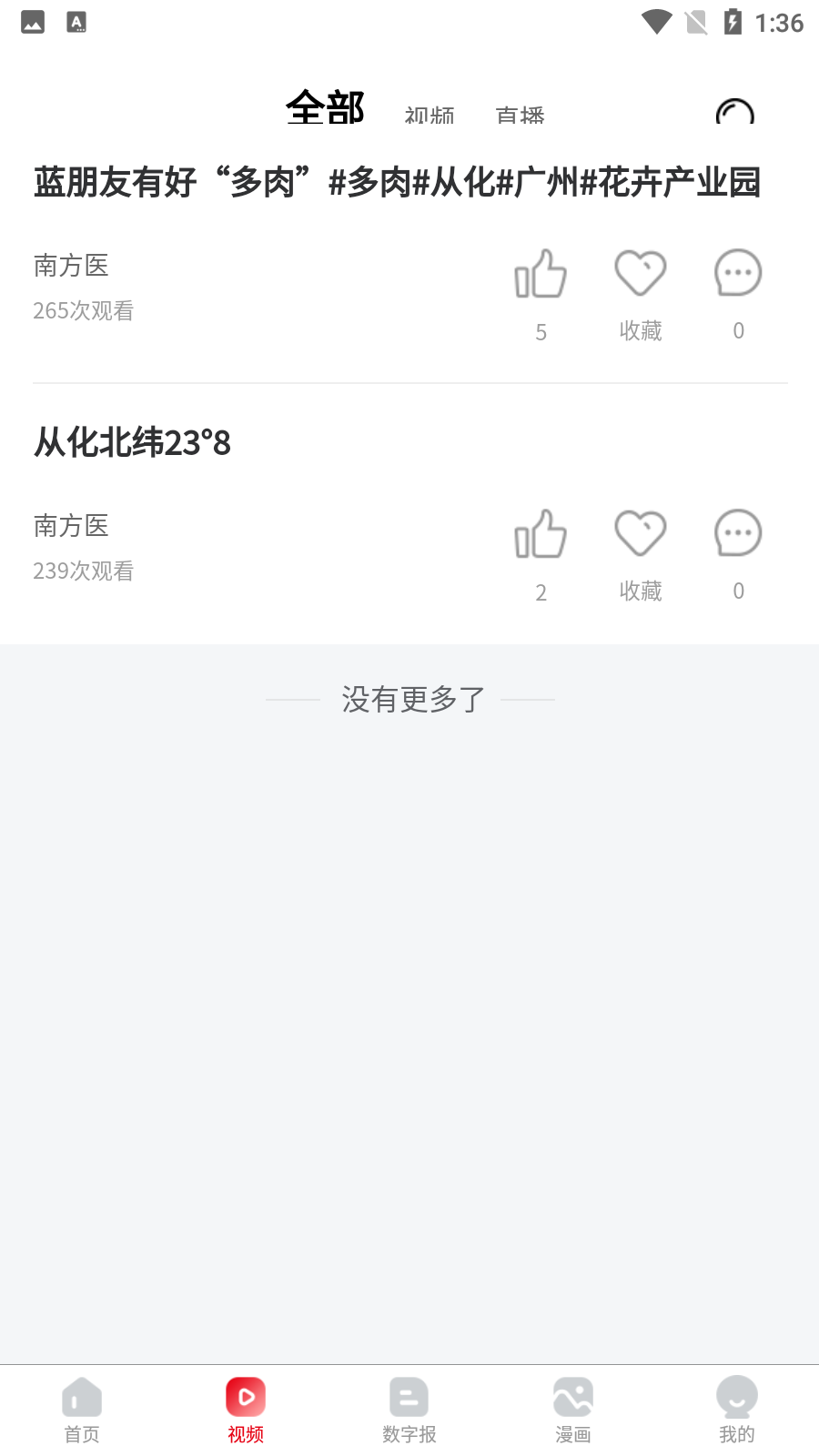819x1456 pixels.
Task: Open search using the magnifier icon
Action: (735, 111)
